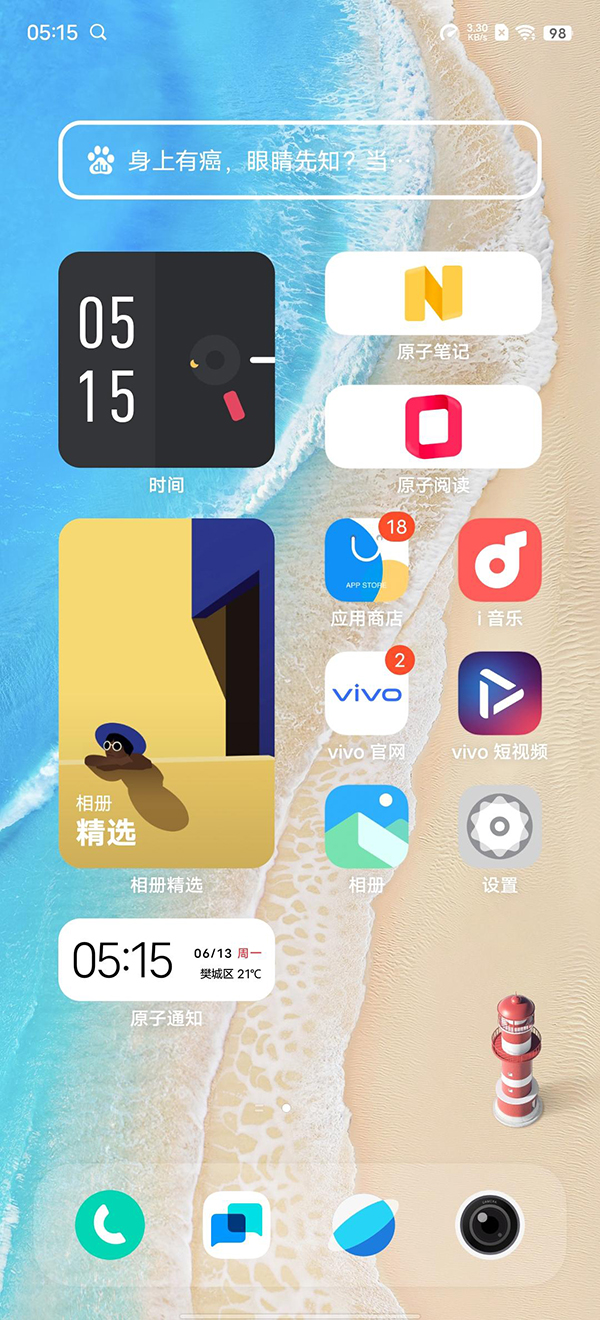Open the 应用商店 app store
The image size is (600, 1320).
point(366,560)
